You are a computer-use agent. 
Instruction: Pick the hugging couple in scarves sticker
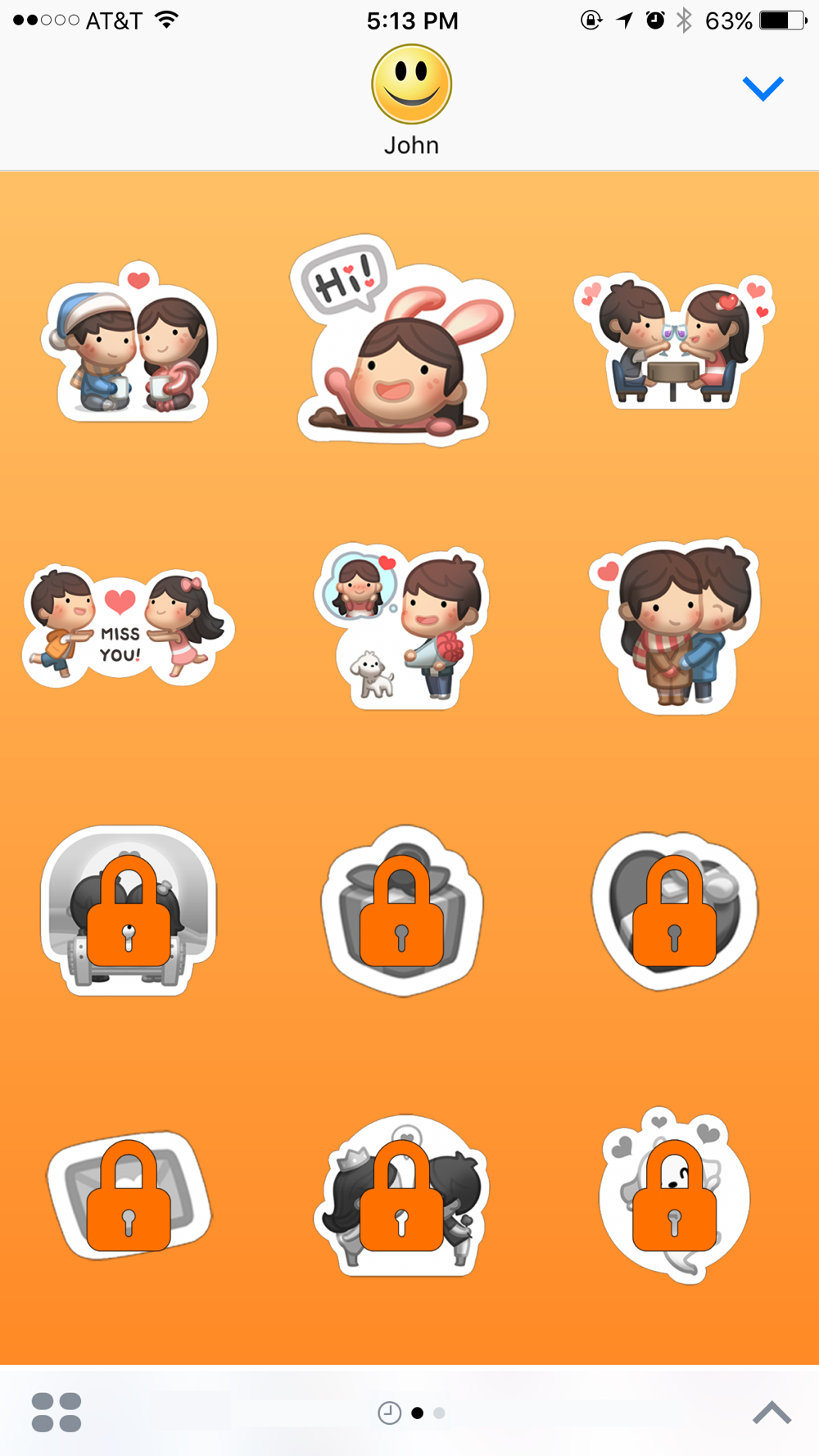676,626
